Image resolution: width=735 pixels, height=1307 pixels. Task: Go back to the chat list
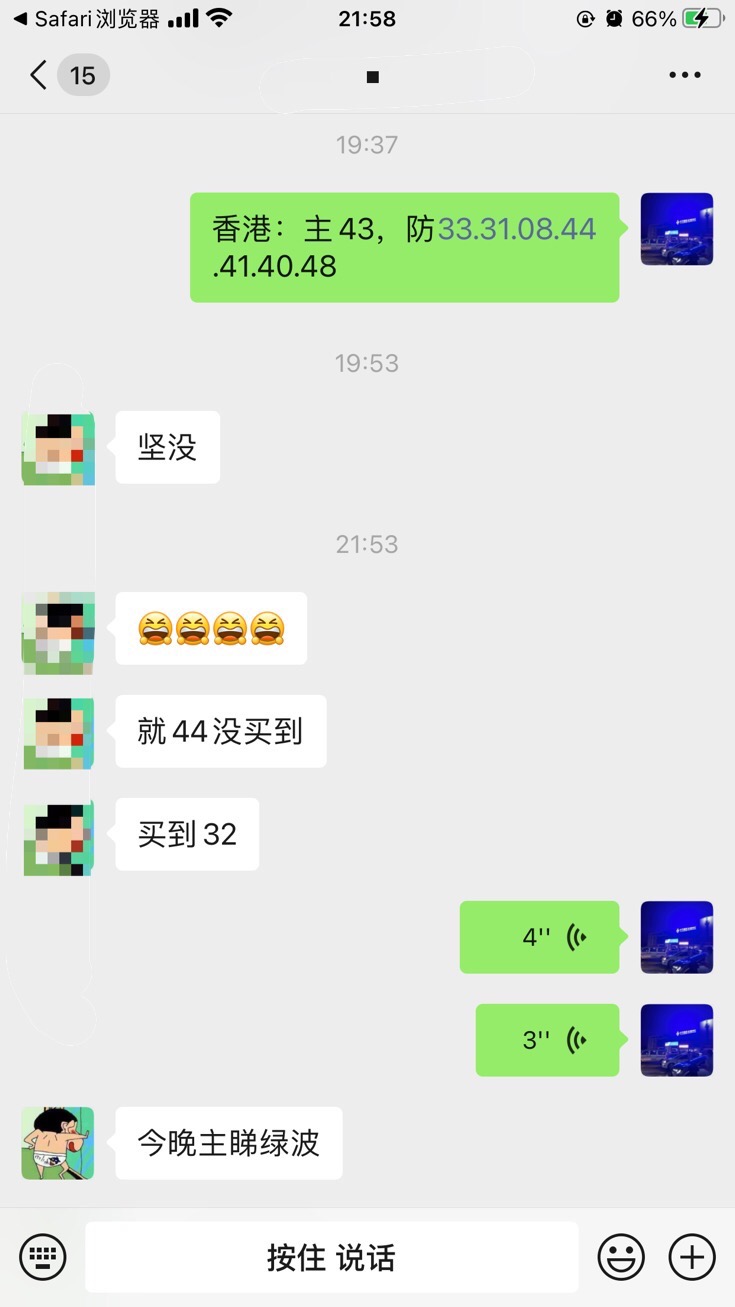tap(40, 75)
